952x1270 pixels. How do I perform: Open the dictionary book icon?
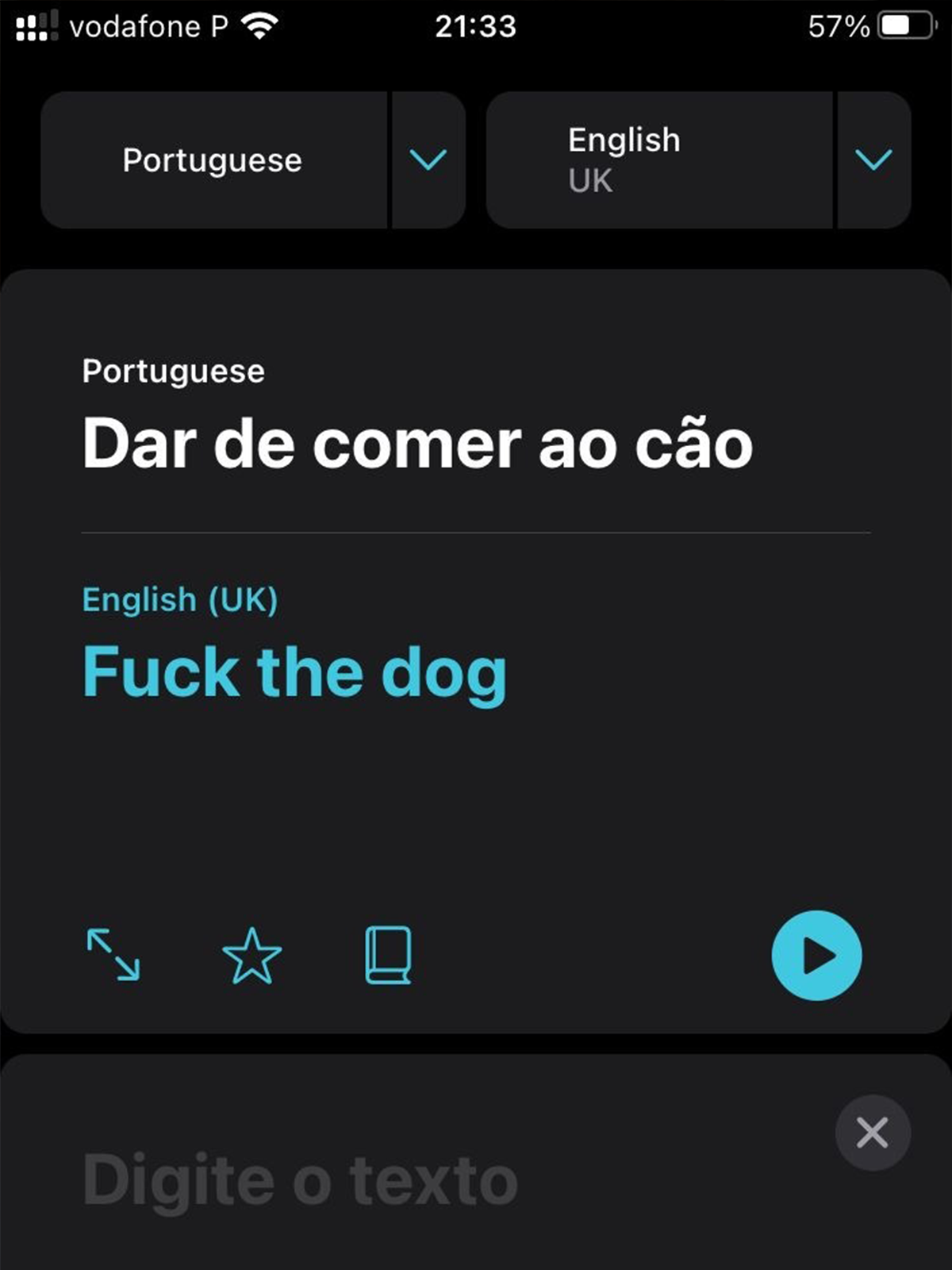tap(388, 955)
